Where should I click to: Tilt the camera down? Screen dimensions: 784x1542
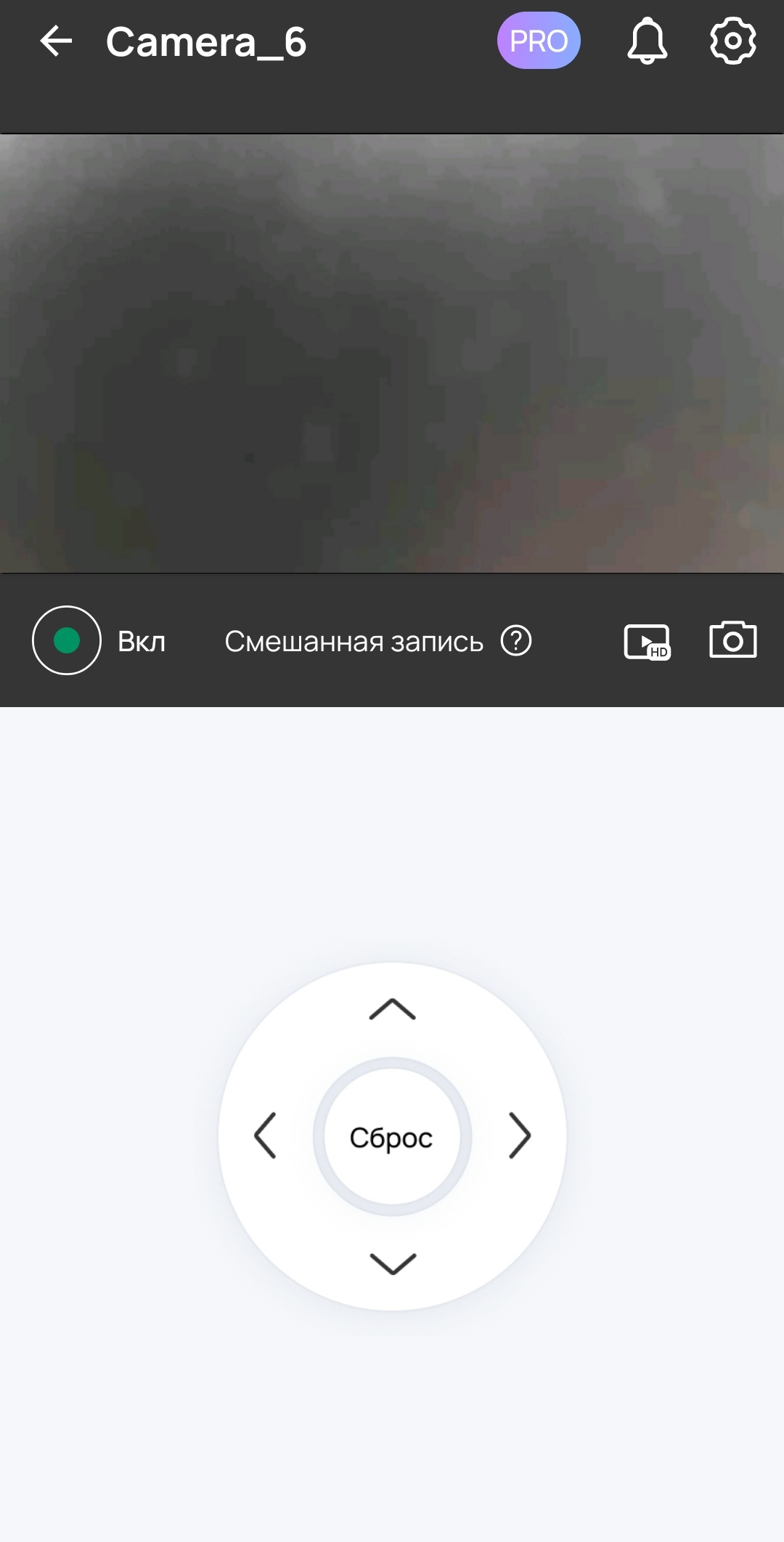pyautogui.click(x=392, y=1264)
